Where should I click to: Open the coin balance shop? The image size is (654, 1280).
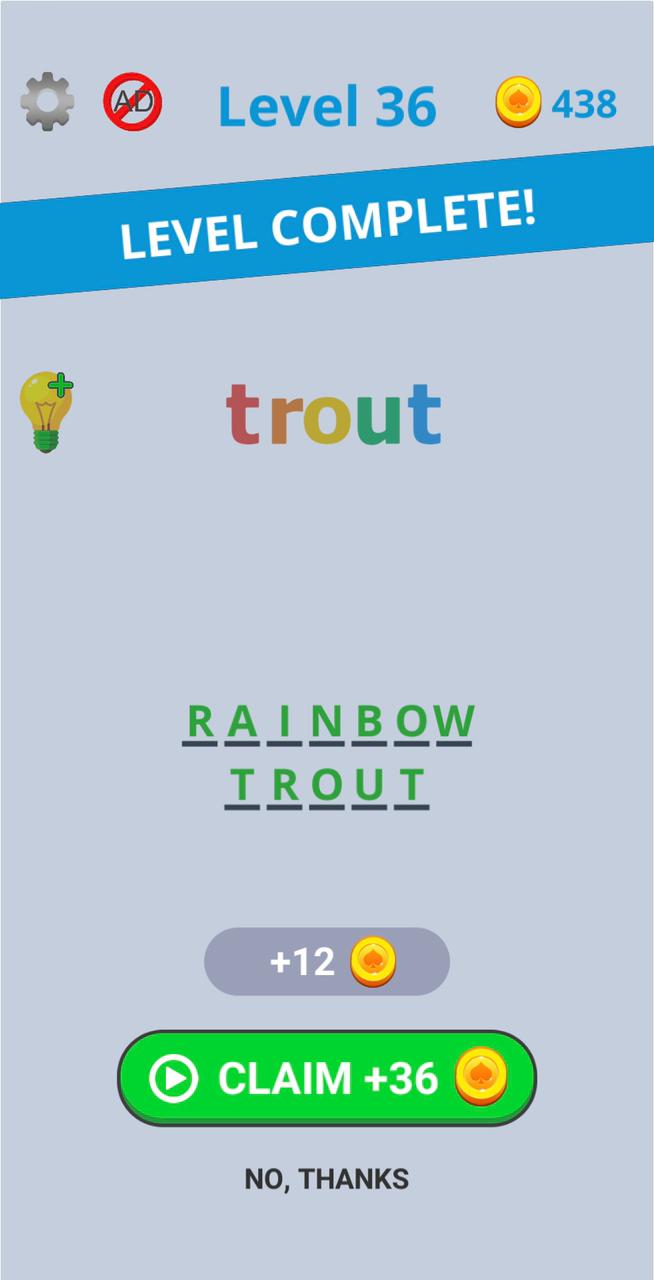coord(556,103)
